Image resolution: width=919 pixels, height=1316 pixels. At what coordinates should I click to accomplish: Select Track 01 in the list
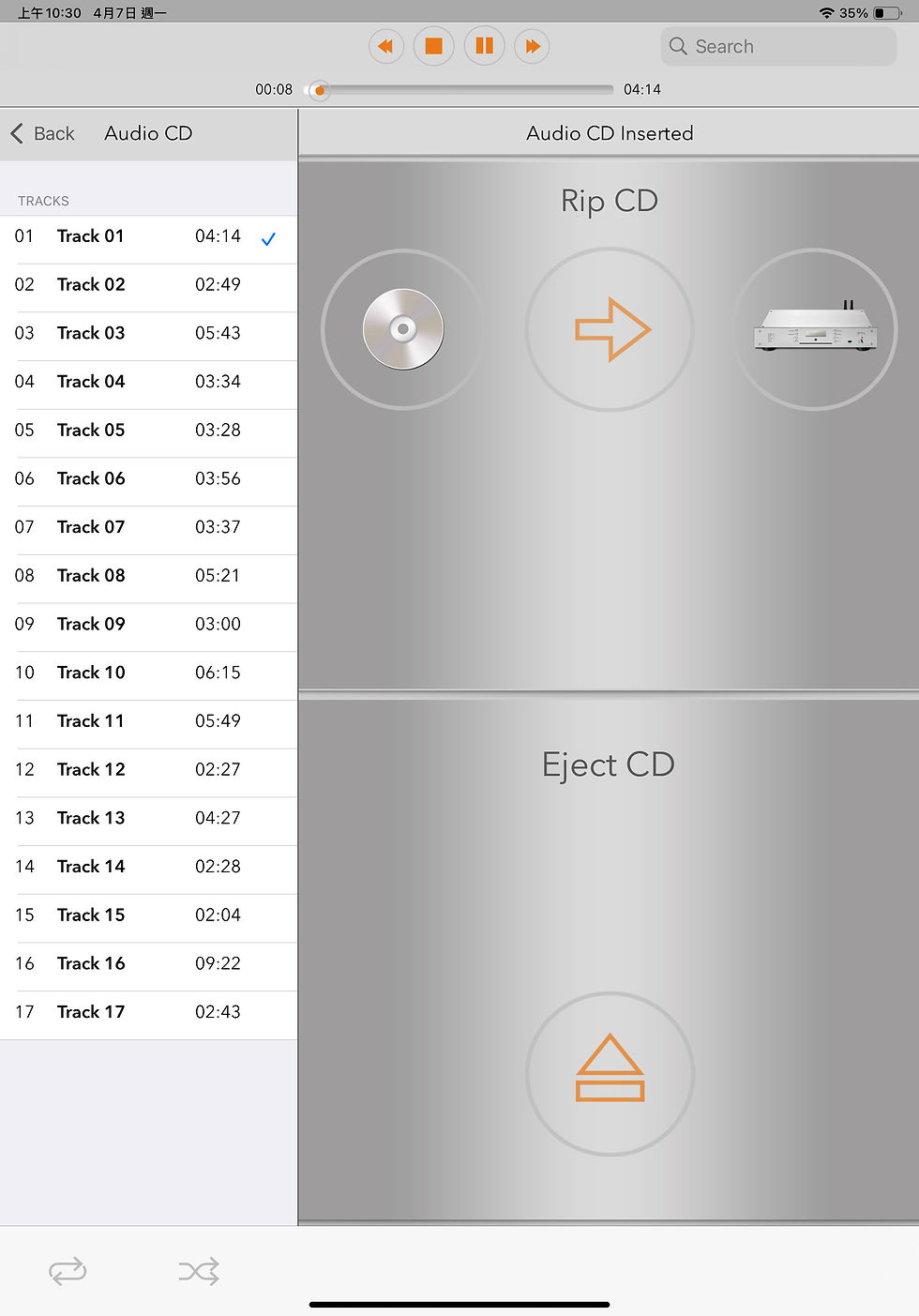[x=91, y=236]
